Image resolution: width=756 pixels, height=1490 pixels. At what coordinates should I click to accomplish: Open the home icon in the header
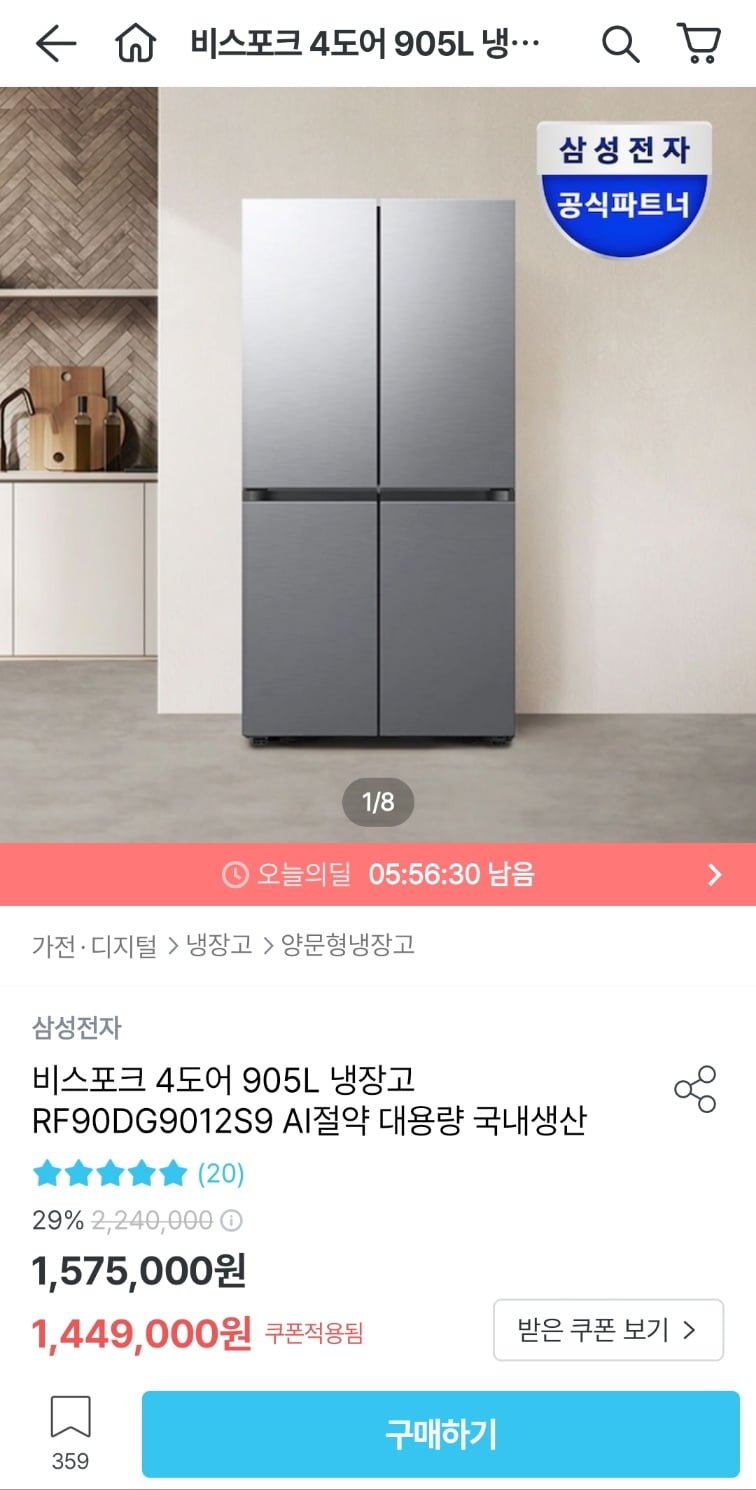coord(135,43)
